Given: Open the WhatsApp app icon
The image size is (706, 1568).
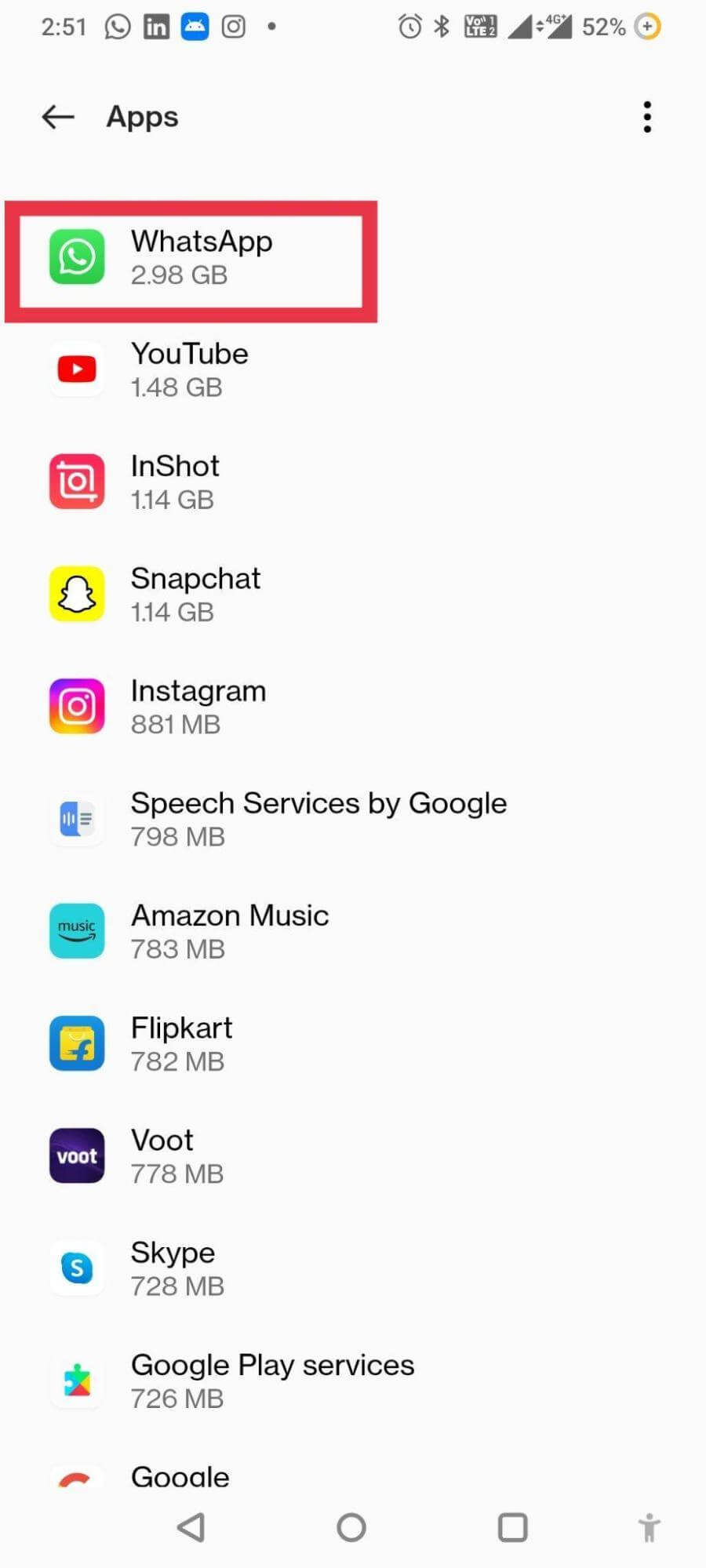Looking at the screenshot, I should pos(76,256).
